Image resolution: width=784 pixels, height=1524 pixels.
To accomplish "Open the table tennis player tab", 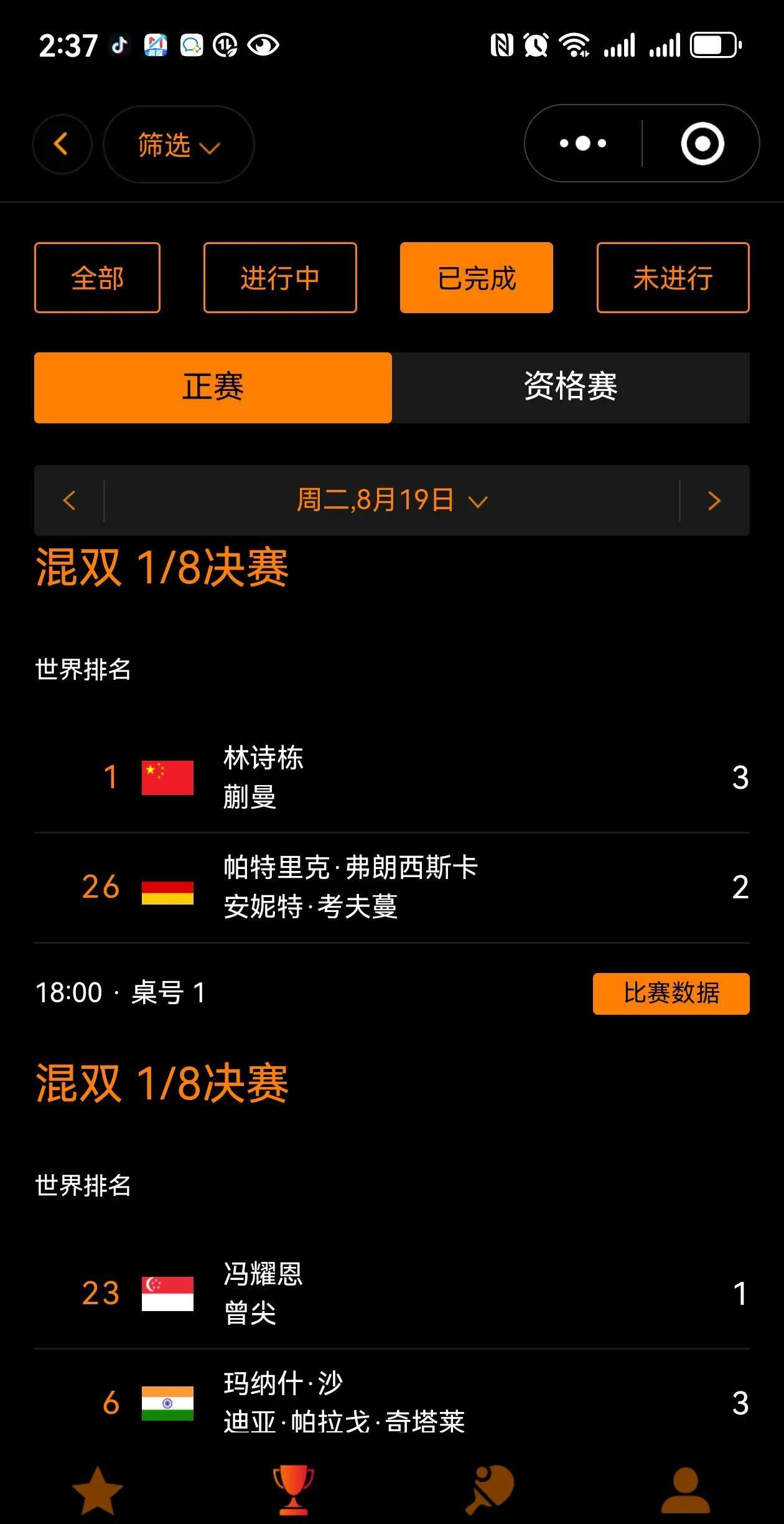I will coord(490,1490).
